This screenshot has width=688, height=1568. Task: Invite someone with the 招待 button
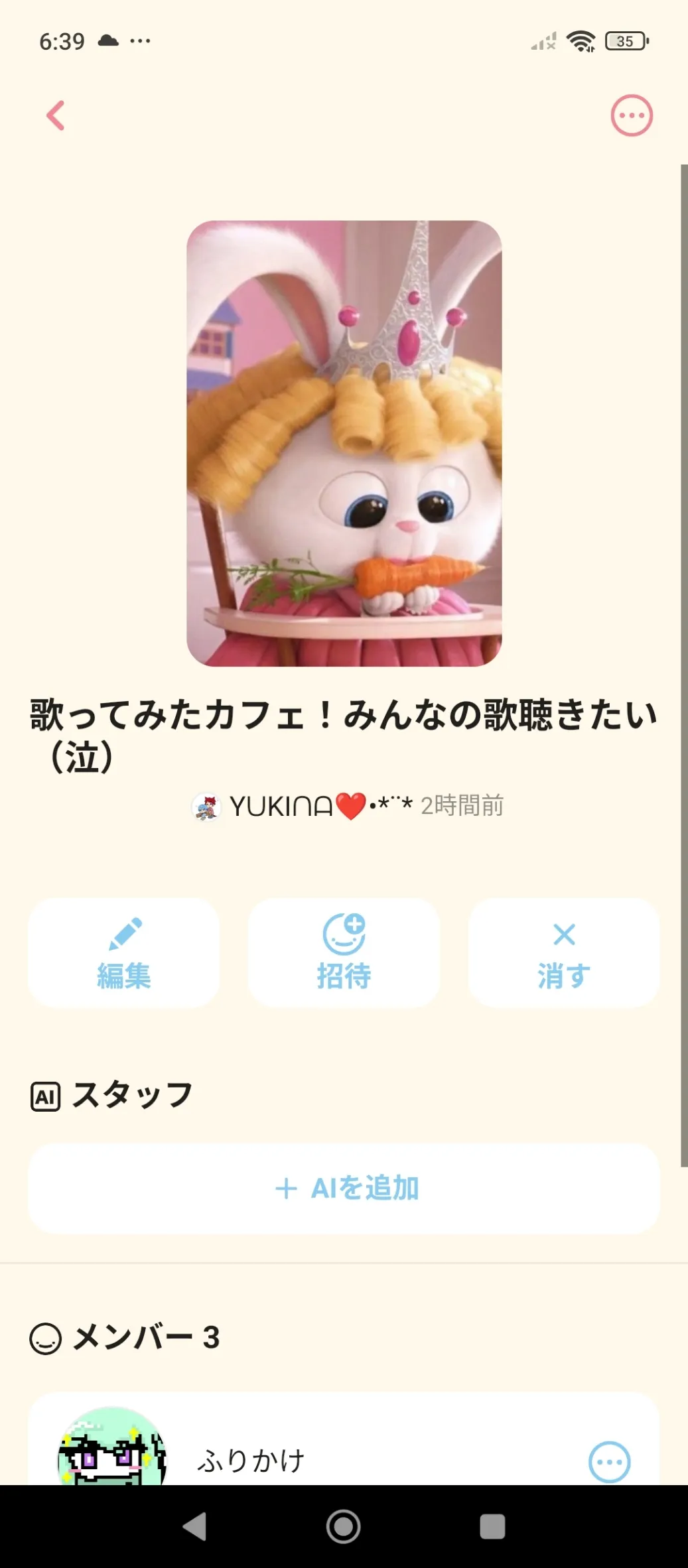tap(344, 952)
